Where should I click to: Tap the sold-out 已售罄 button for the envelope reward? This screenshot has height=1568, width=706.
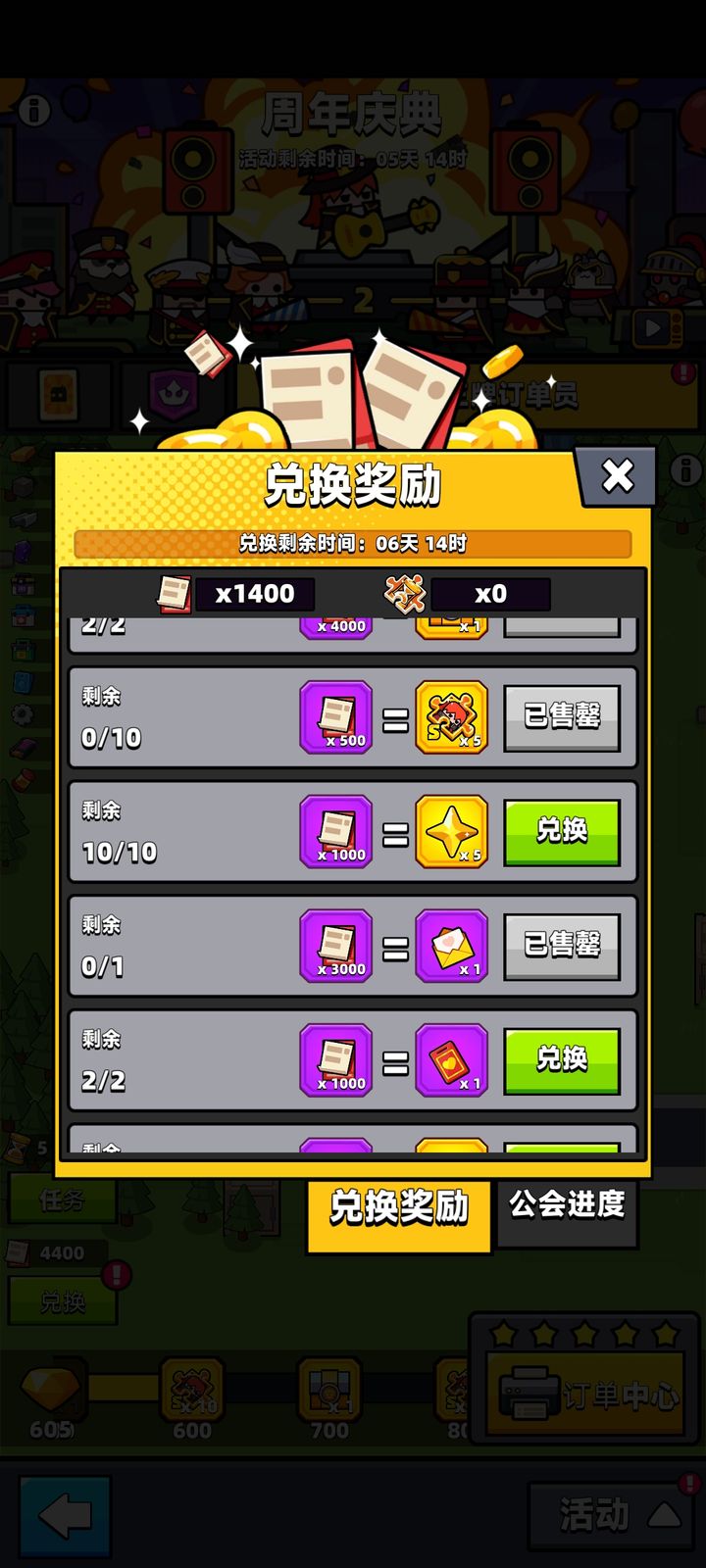point(561,946)
